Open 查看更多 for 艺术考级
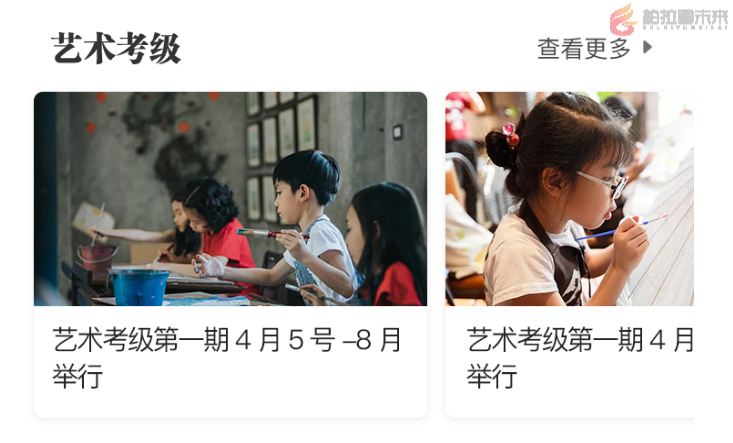This screenshot has width=733, height=443. [594, 48]
